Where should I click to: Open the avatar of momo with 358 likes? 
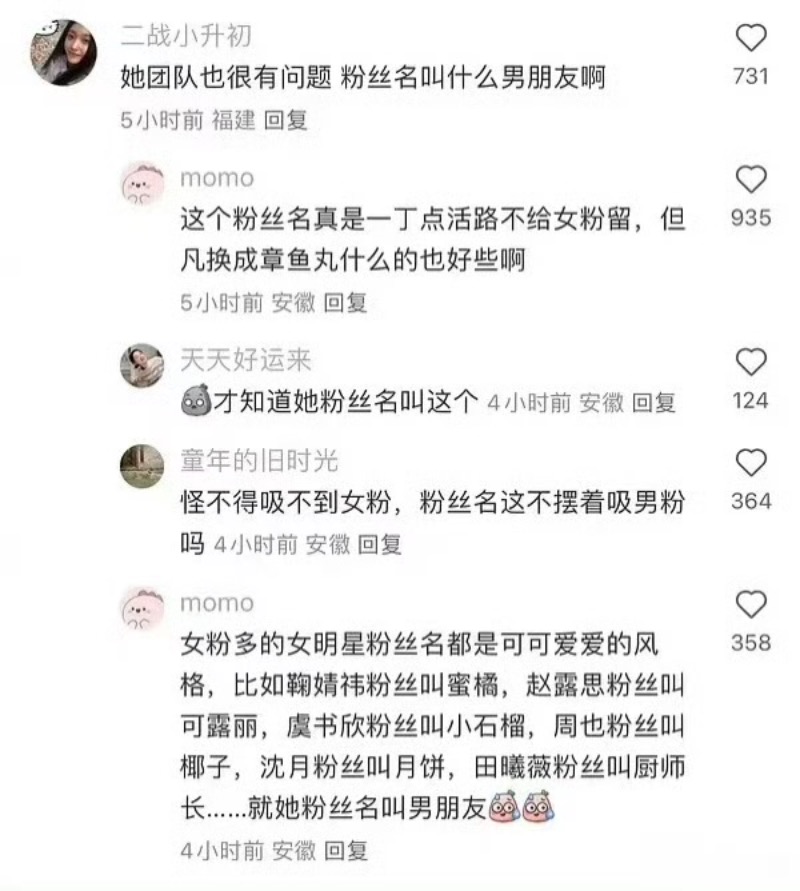click(x=142, y=609)
